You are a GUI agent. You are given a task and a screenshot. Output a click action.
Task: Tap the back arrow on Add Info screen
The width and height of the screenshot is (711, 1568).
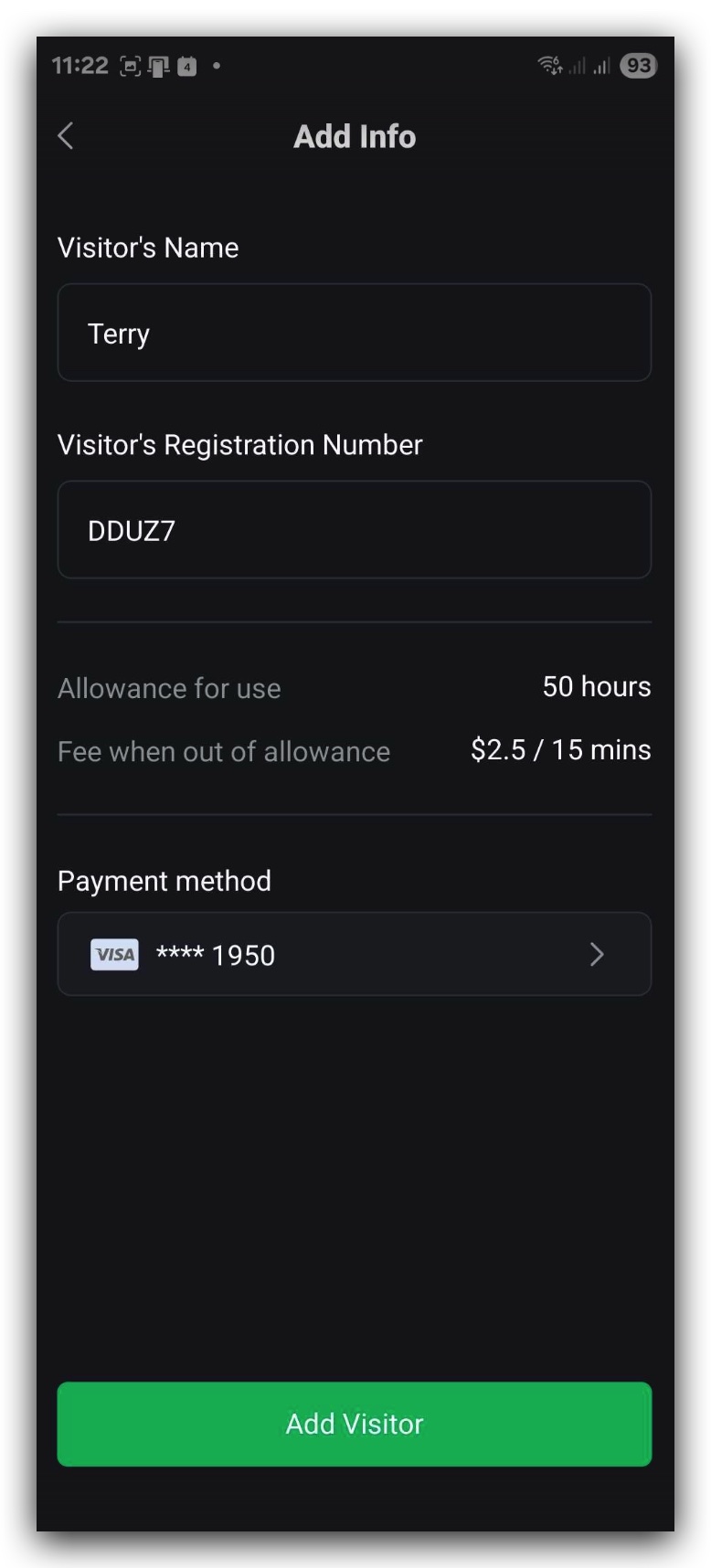[x=64, y=135]
